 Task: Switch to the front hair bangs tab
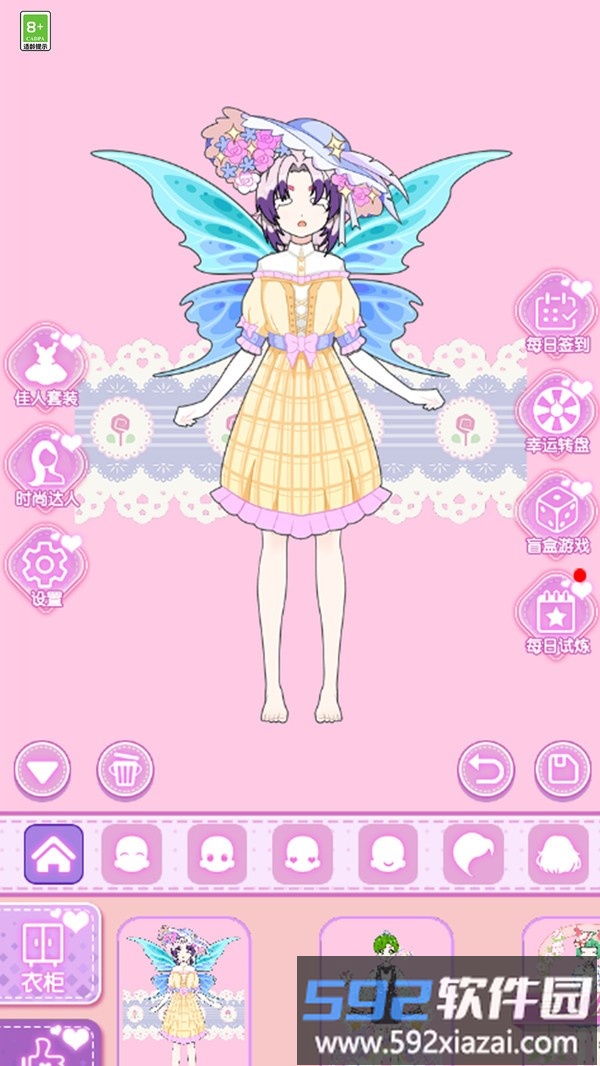(473, 854)
